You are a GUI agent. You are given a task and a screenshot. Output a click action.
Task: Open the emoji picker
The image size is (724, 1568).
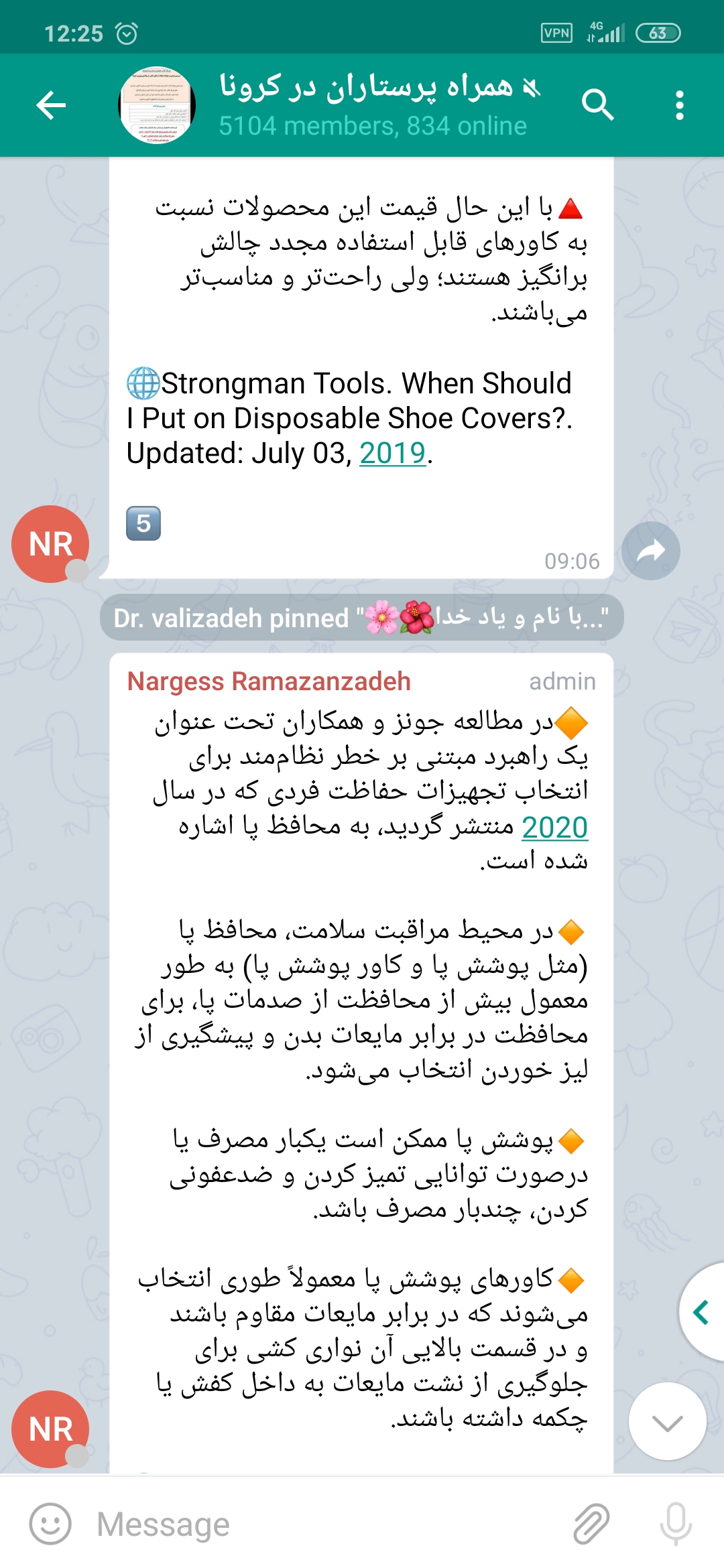[50, 1524]
